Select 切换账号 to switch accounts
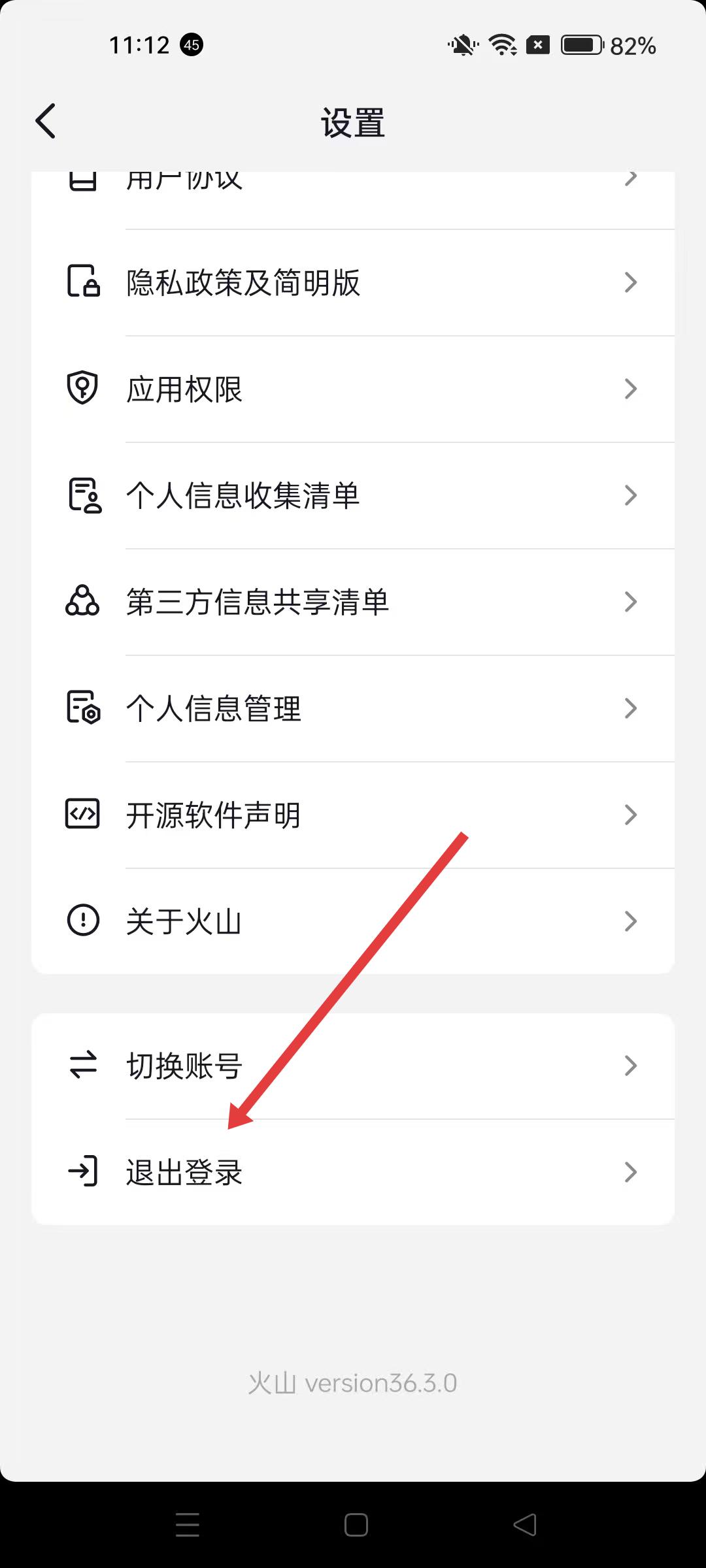 (x=353, y=1066)
